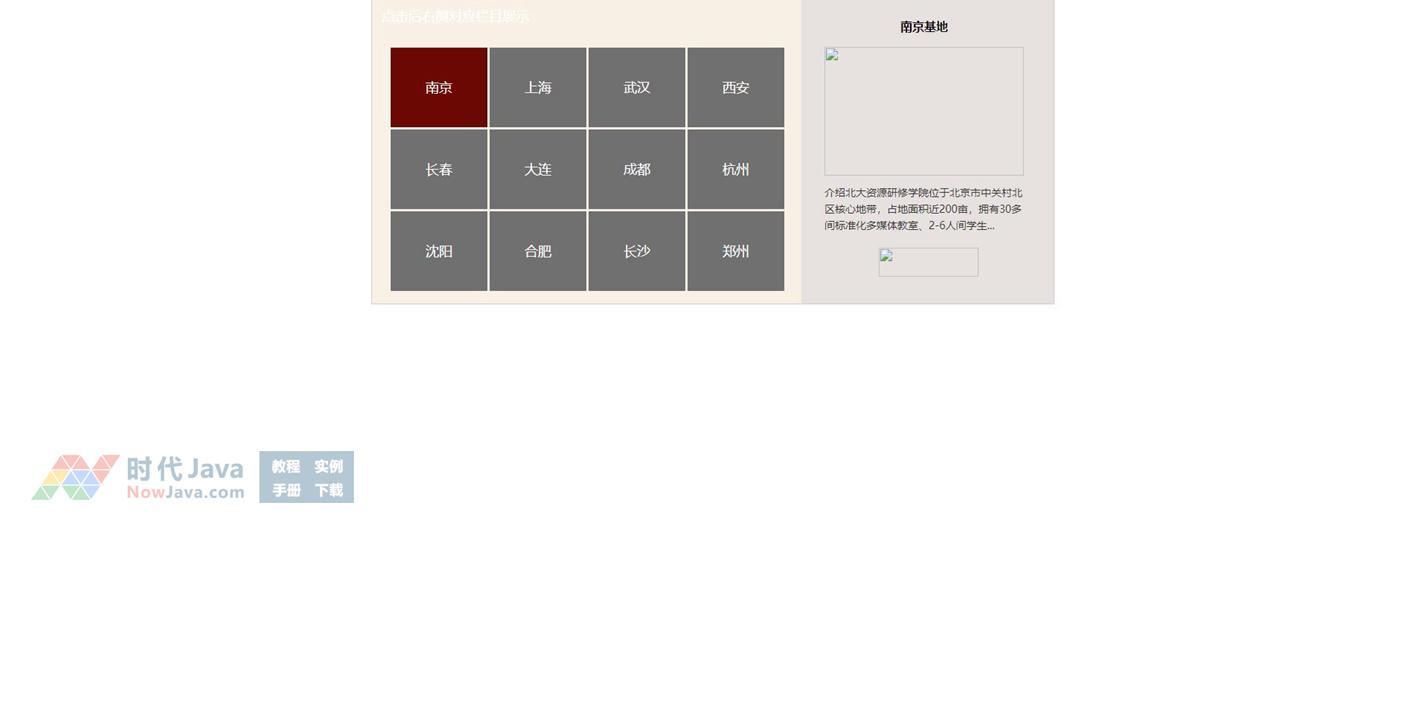Switch to the 成都 tile

point(637,169)
